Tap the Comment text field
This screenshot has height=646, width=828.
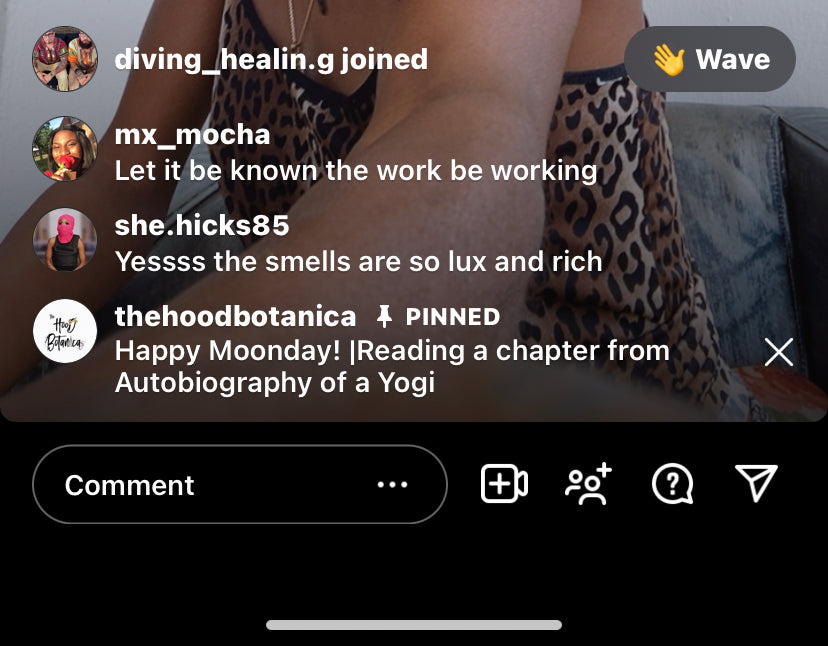tap(200, 485)
